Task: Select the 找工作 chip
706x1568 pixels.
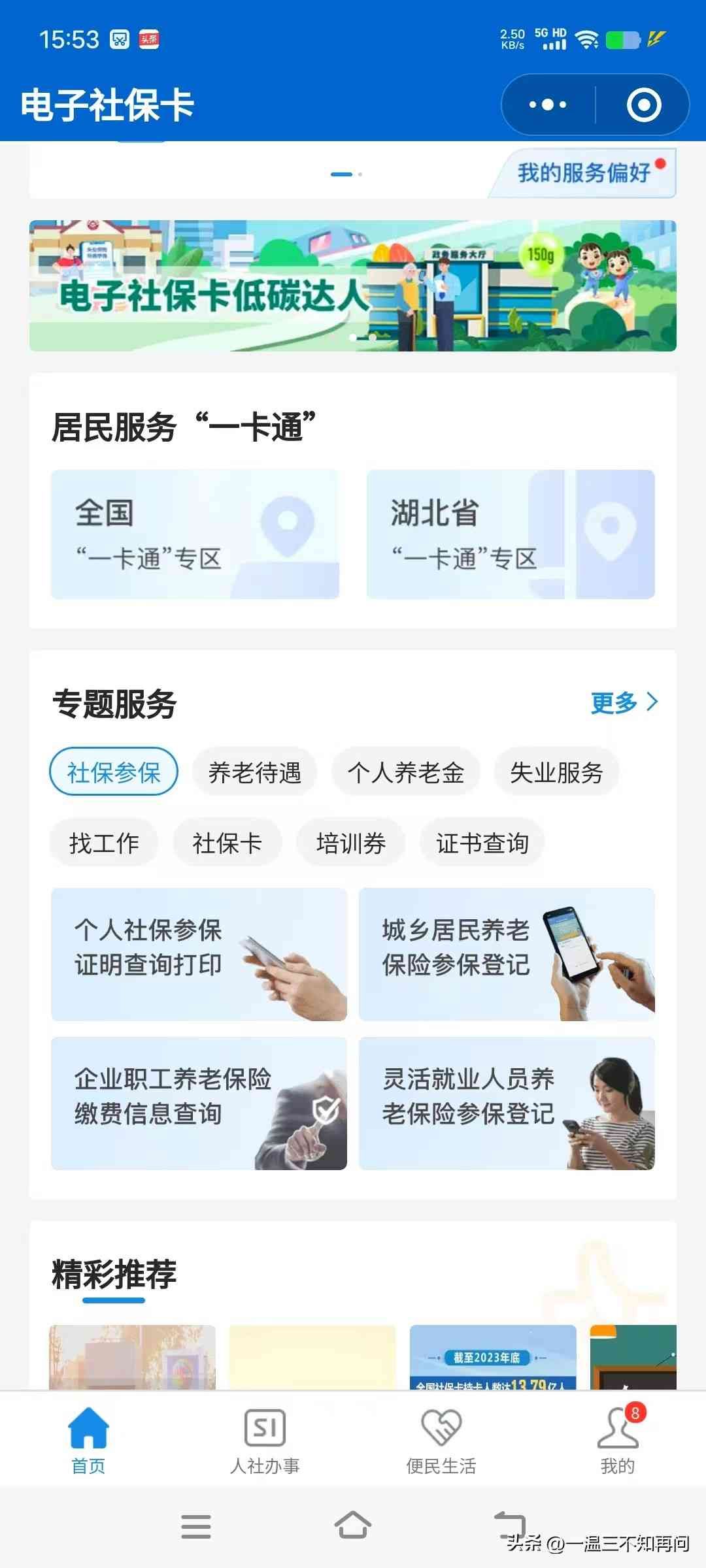Action: (104, 843)
